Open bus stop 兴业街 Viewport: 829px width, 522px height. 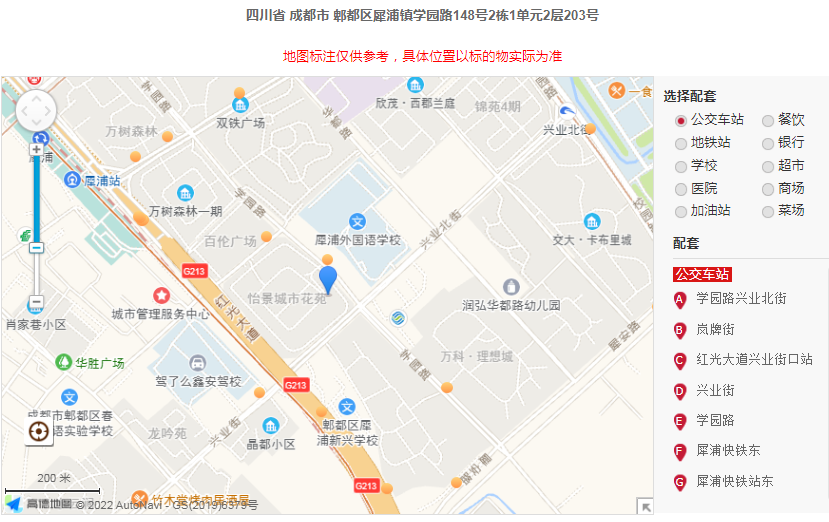pos(715,390)
